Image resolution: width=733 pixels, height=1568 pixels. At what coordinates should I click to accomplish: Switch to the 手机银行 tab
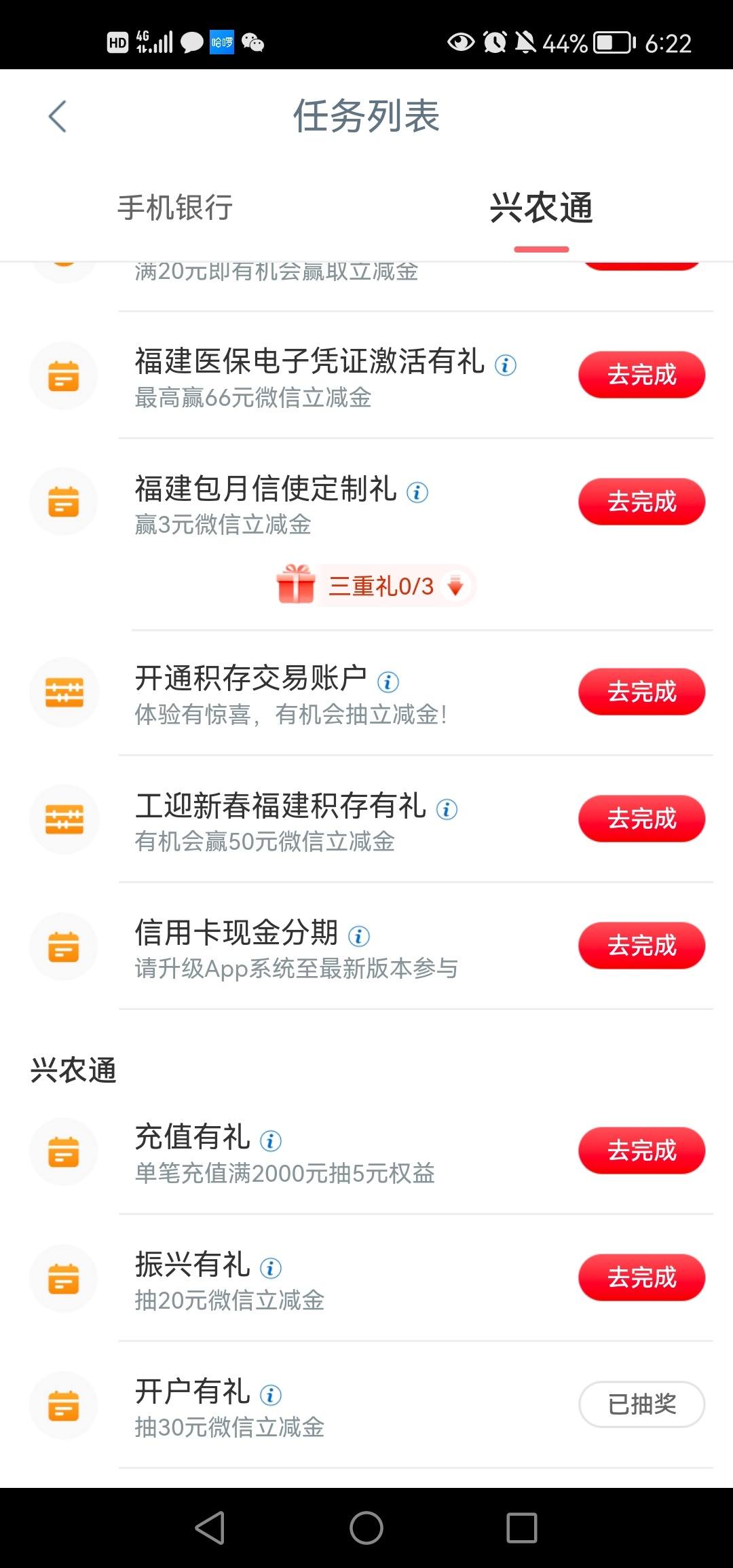coord(175,207)
